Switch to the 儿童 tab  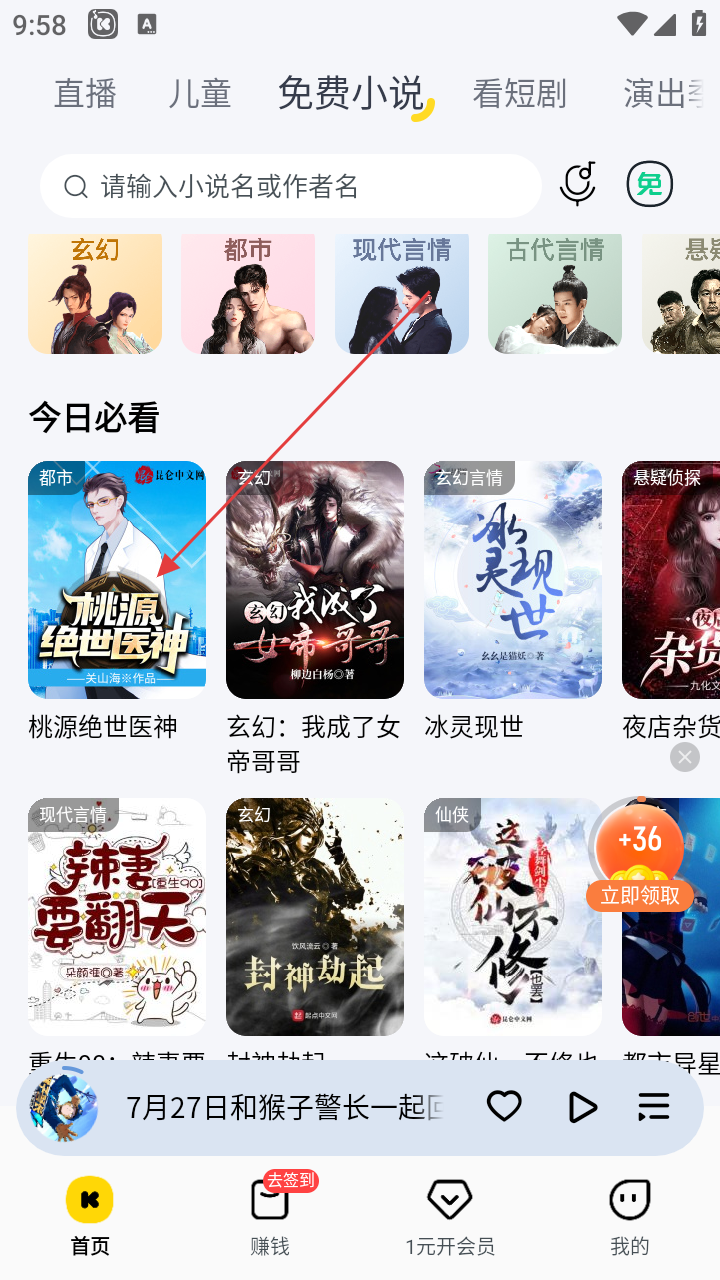point(199,93)
